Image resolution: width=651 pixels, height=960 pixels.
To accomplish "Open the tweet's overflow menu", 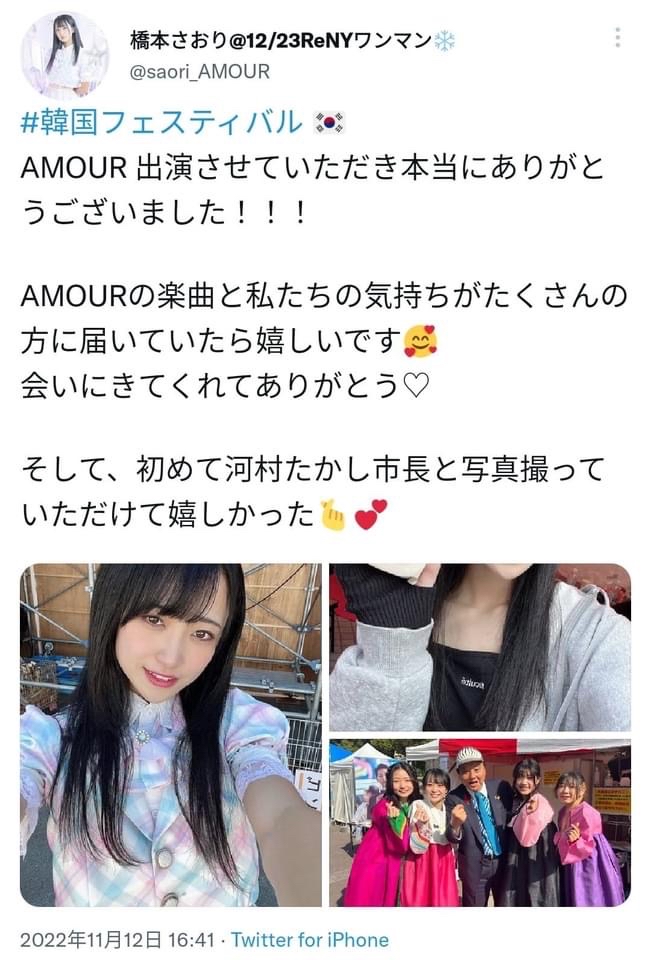I will click(x=618, y=38).
